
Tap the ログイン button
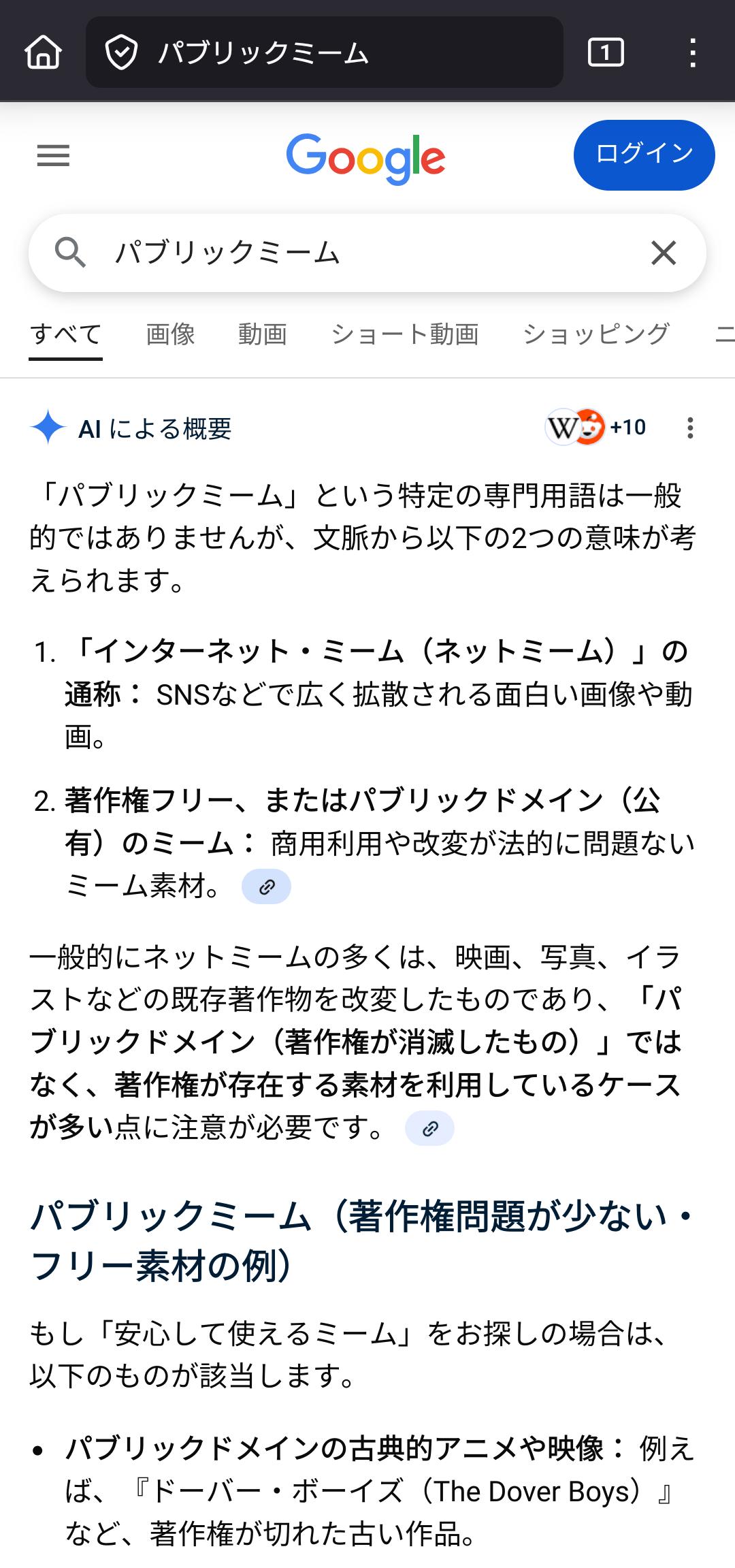pyautogui.click(x=644, y=155)
